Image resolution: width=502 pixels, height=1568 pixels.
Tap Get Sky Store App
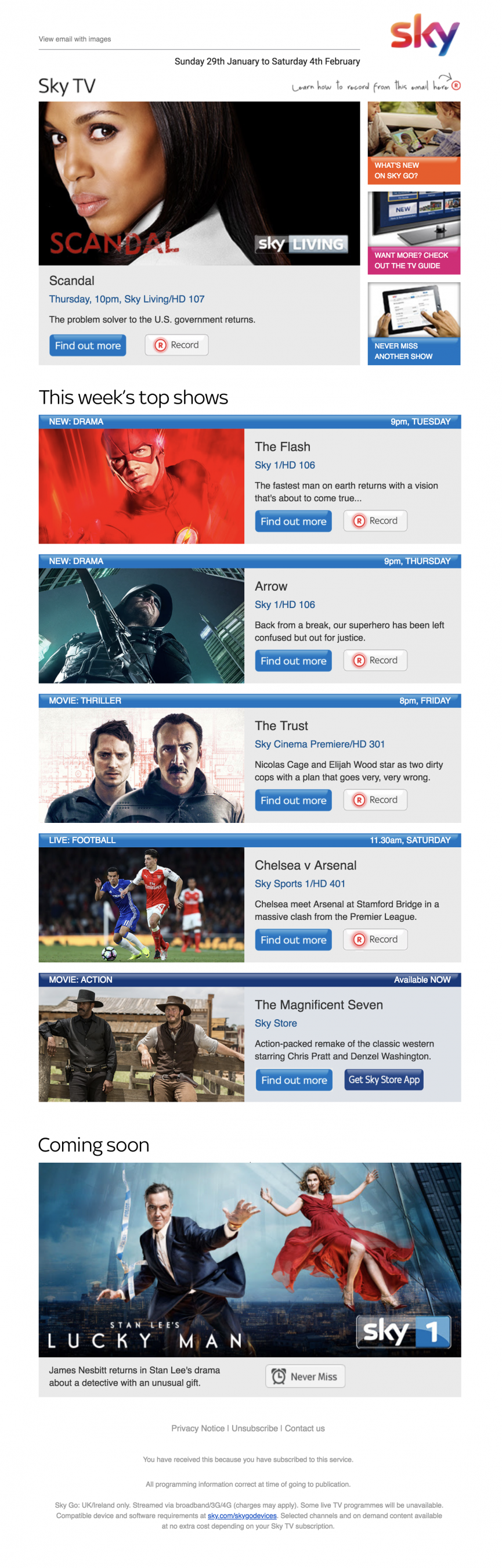[x=384, y=1079]
